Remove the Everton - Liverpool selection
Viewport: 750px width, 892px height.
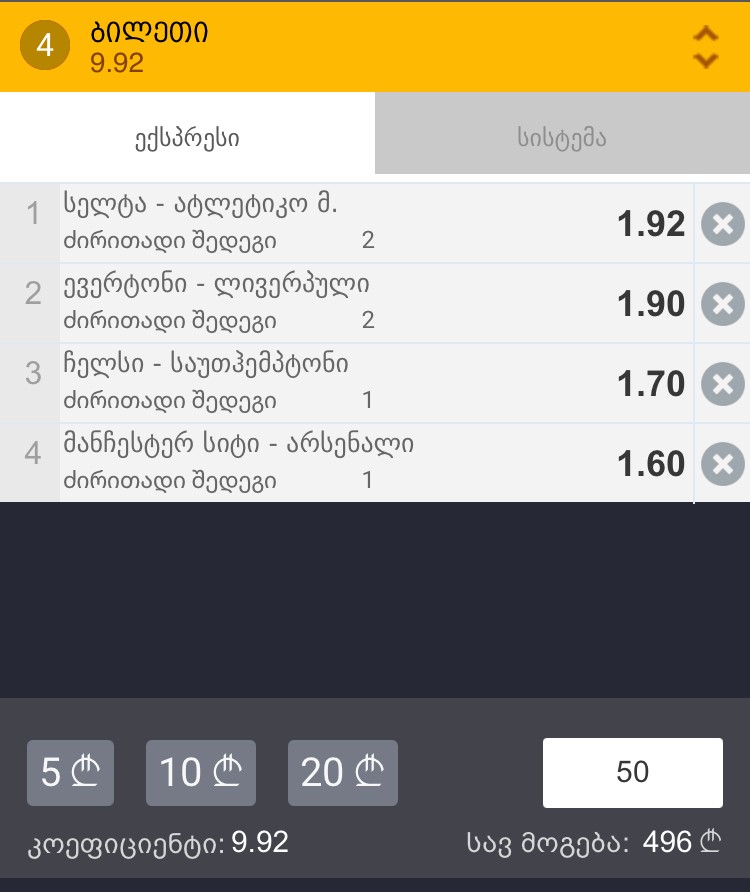pyautogui.click(x=722, y=305)
